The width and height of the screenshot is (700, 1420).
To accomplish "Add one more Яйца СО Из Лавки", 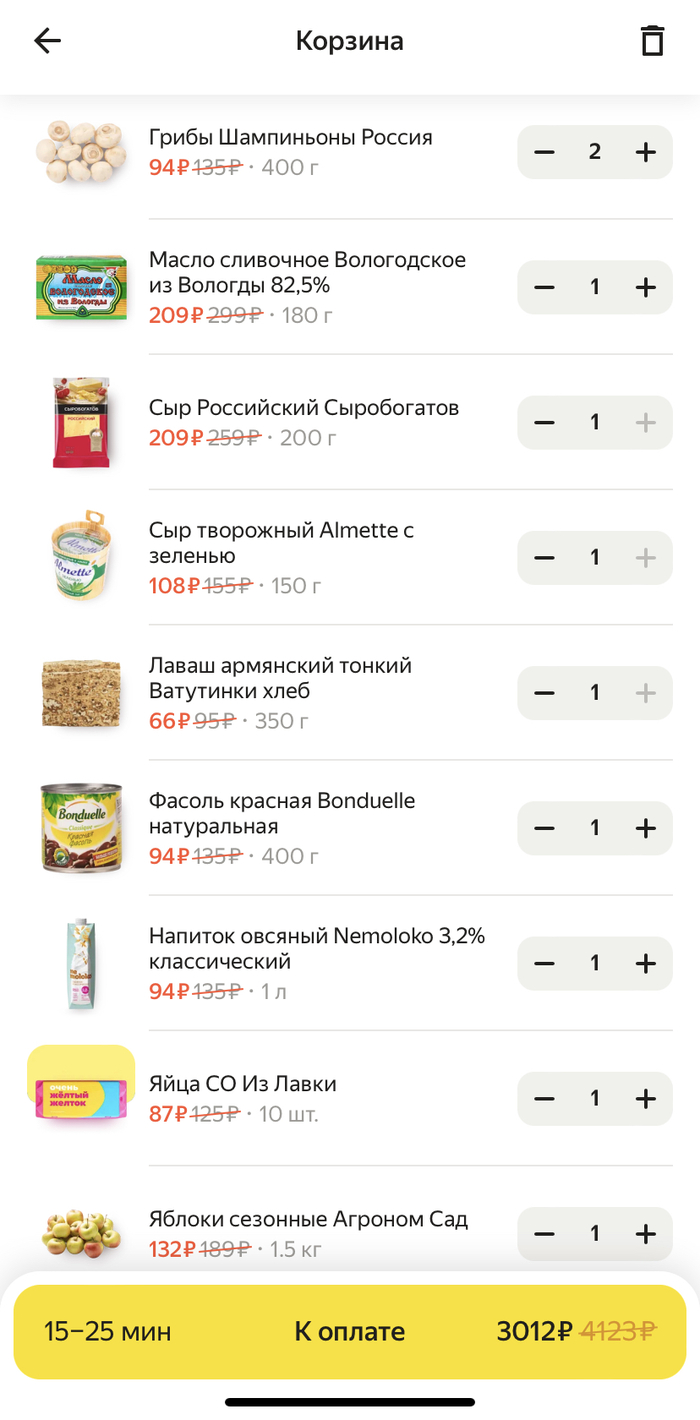I will tap(646, 1098).
